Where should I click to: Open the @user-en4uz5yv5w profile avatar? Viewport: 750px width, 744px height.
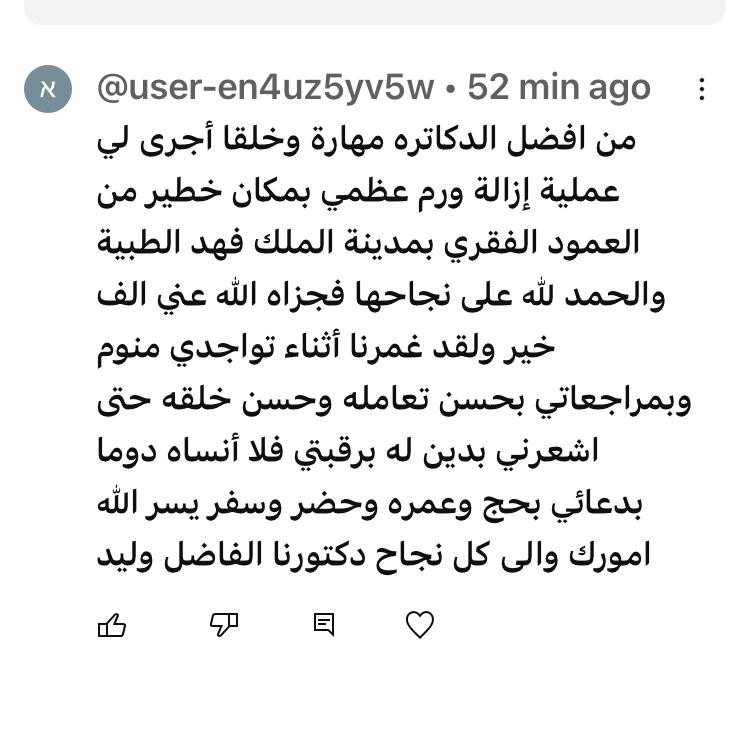[48, 89]
